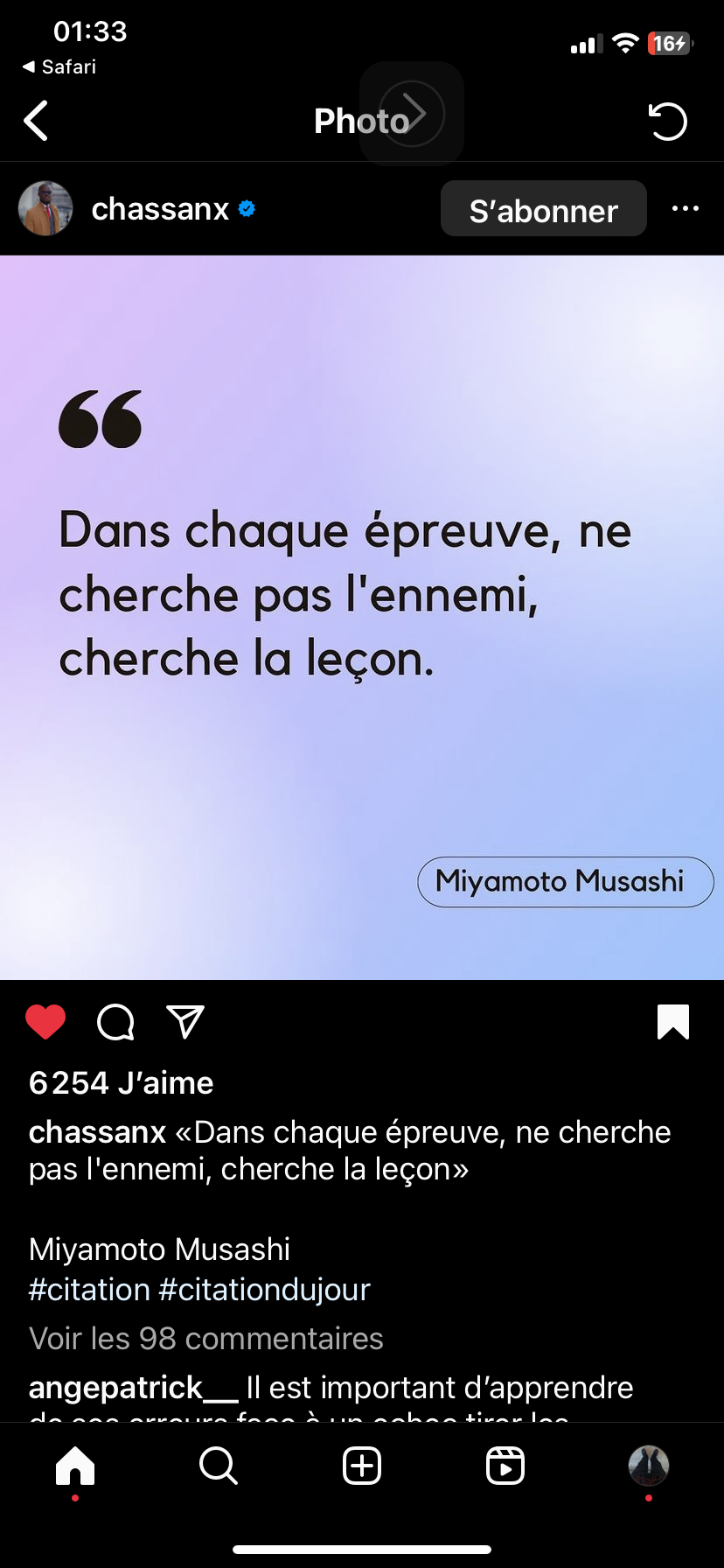The height and width of the screenshot is (1568, 724).
Task: Remove the post from saved bookmarks
Action: [672, 1022]
